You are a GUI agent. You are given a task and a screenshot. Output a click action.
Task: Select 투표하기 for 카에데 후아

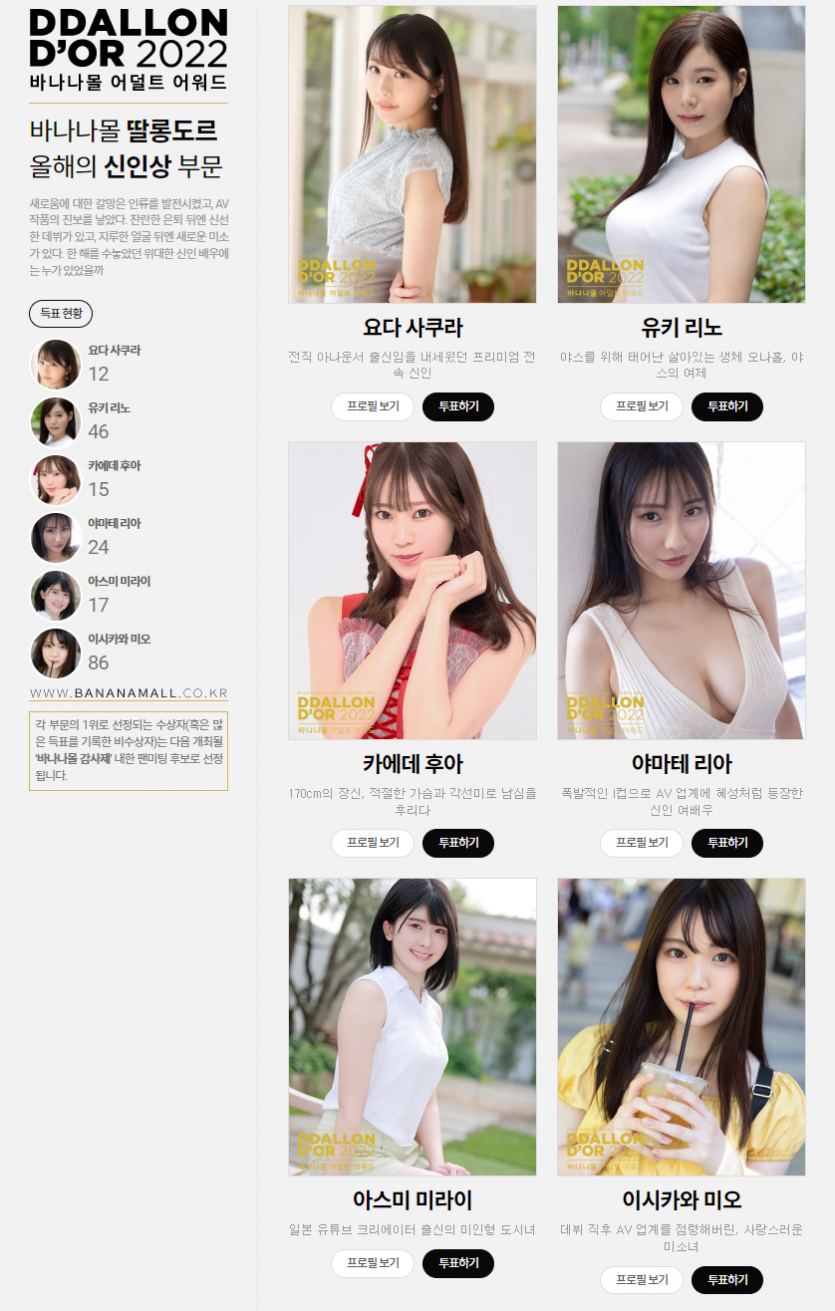tap(458, 843)
